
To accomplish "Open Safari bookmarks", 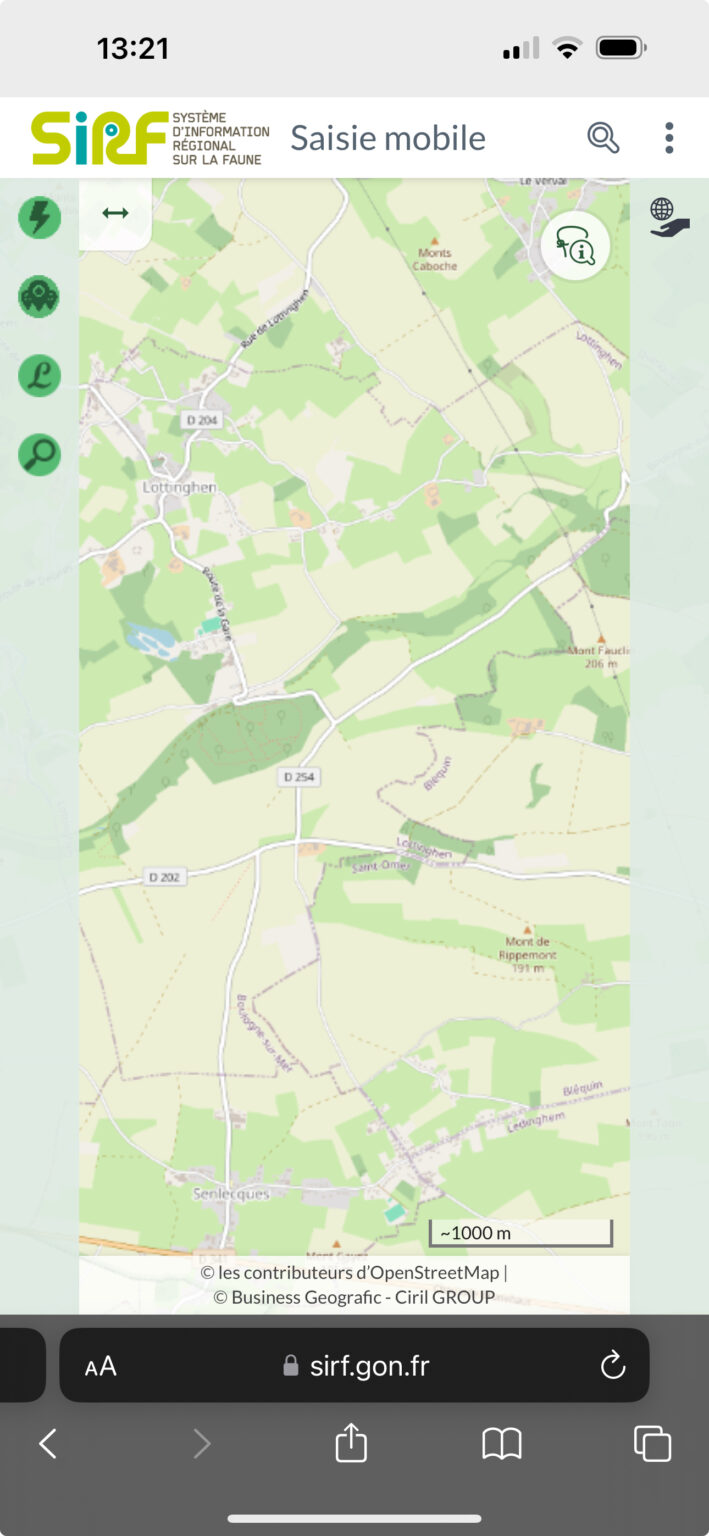I will (x=502, y=1444).
